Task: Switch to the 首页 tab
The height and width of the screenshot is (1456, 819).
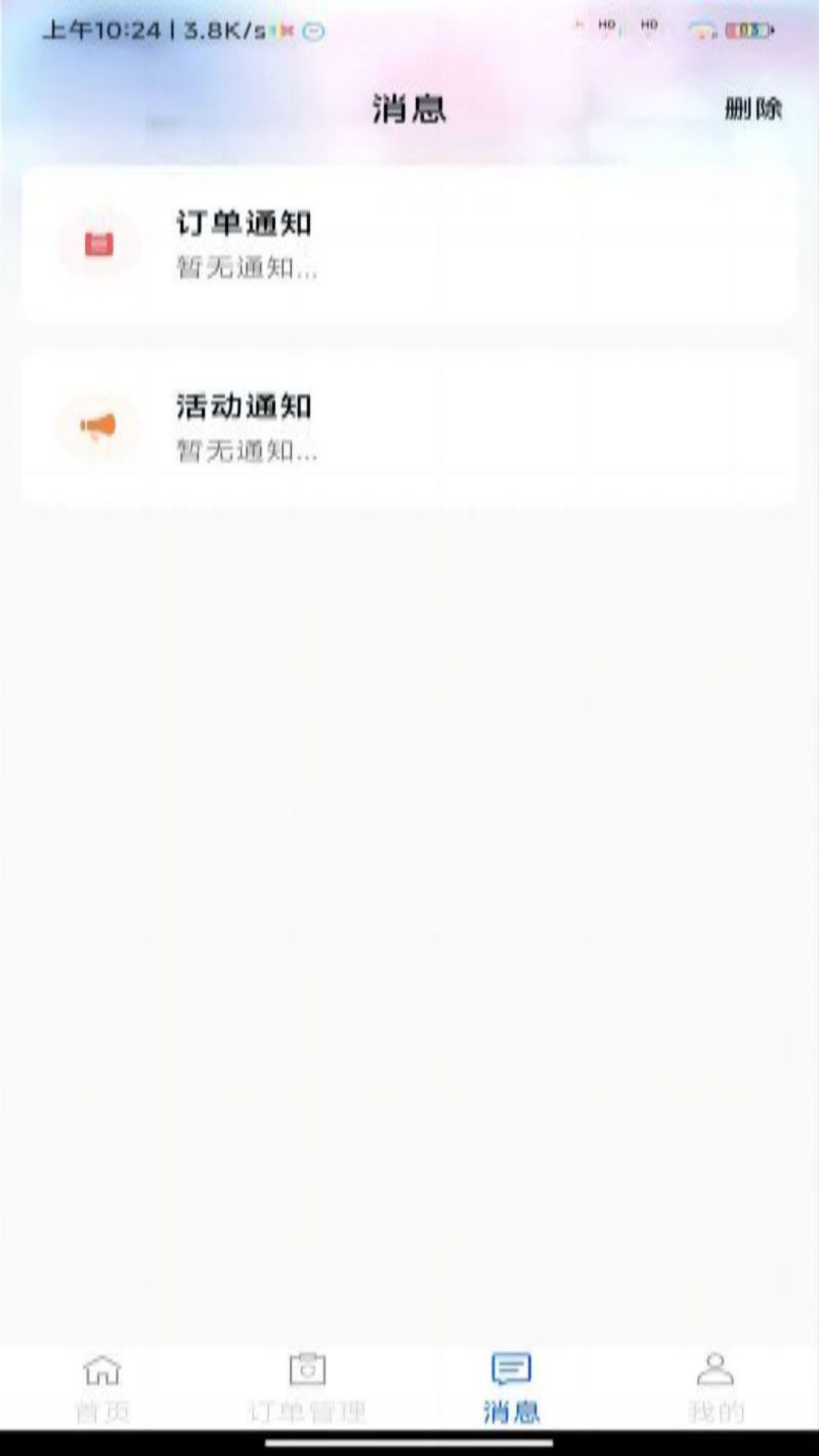Action: coord(102,1389)
